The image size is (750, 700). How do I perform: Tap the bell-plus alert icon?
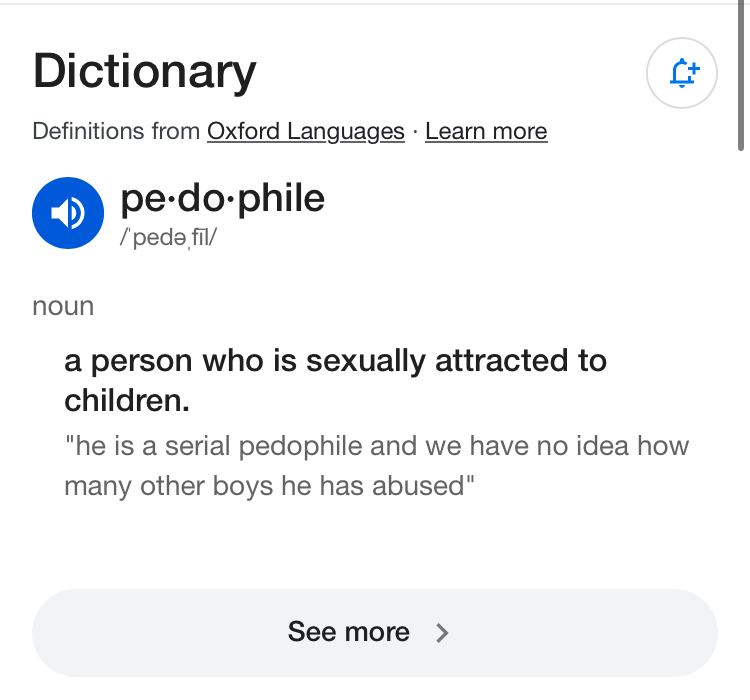(x=683, y=72)
